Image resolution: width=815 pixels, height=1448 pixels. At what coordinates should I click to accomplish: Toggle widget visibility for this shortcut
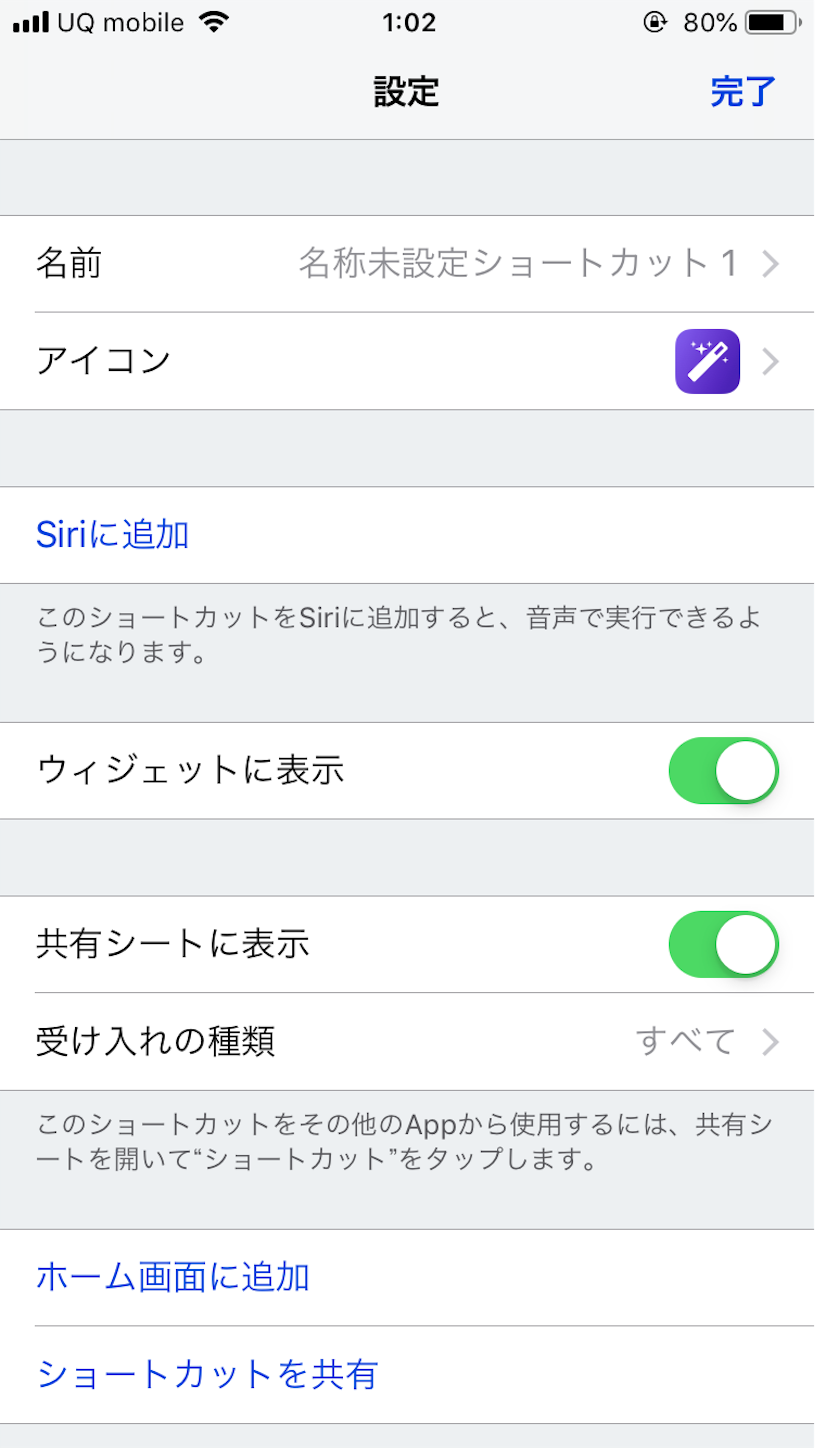click(724, 771)
